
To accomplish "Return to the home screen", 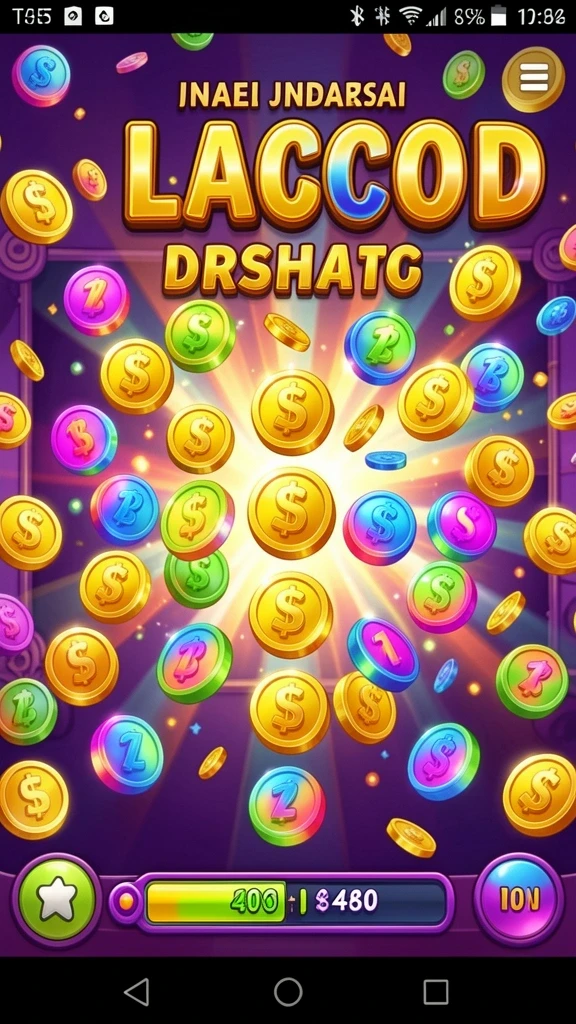I will click(288, 991).
